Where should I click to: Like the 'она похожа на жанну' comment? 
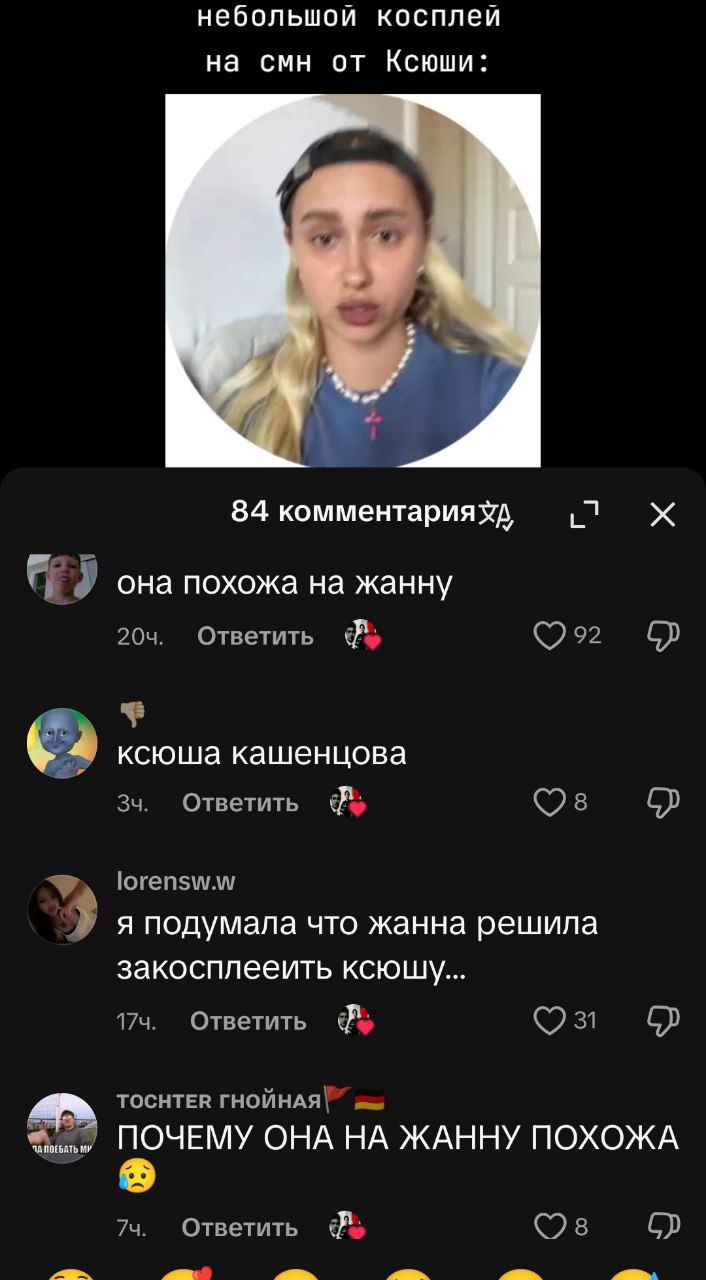[550, 636]
